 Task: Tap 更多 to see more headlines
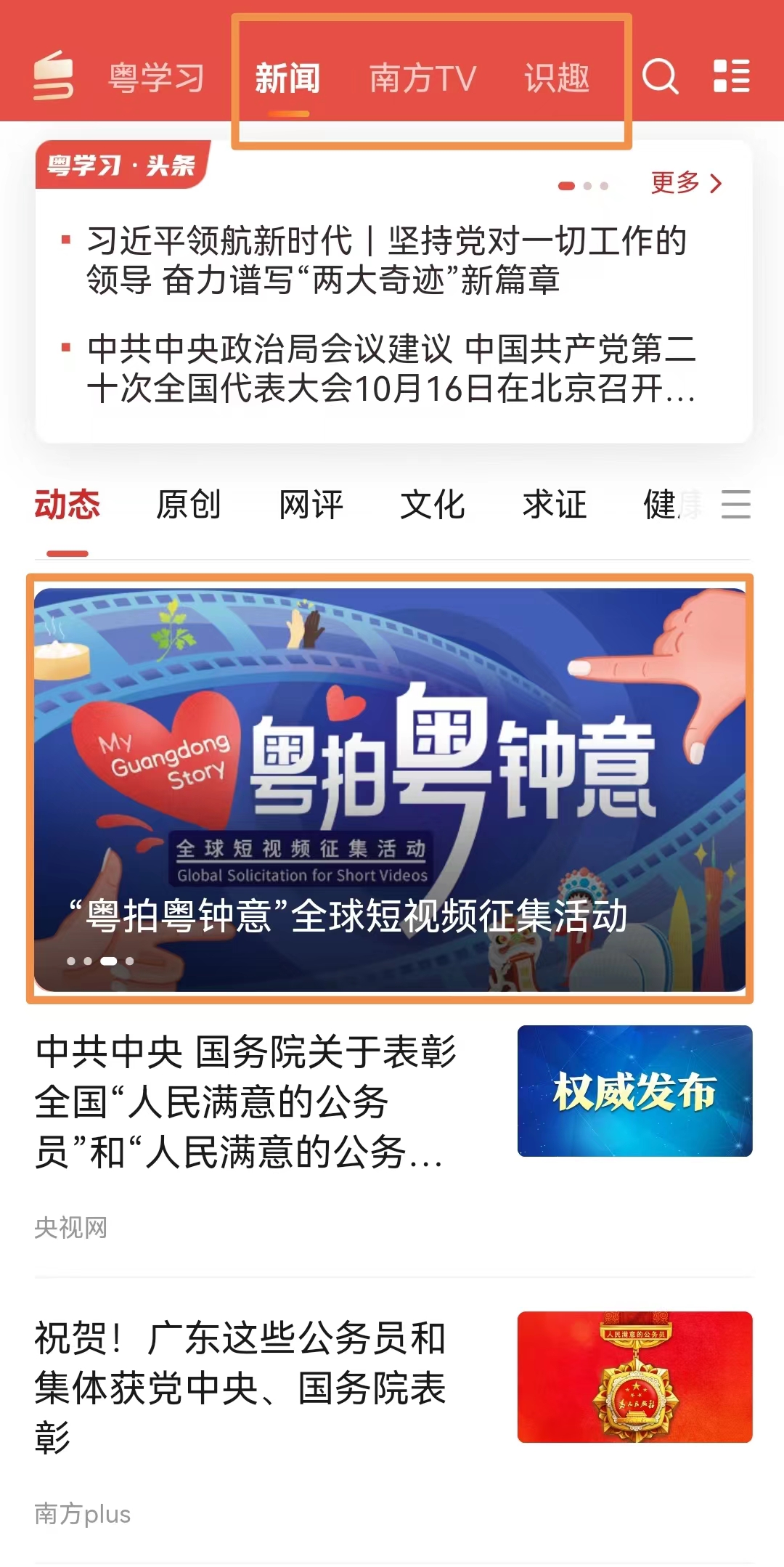(685, 183)
